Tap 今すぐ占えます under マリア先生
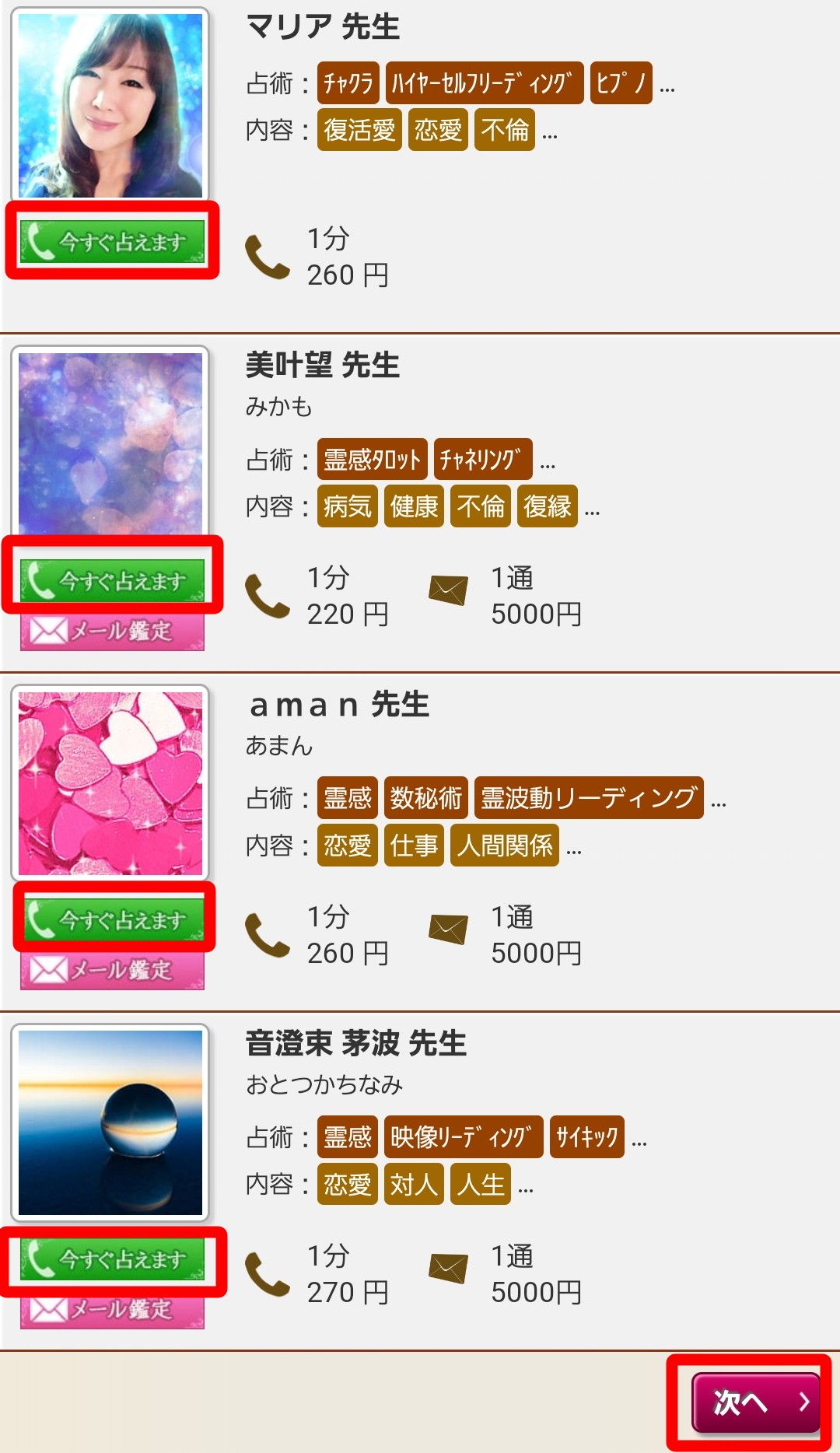 pyautogui.click(x=112, y=242)
